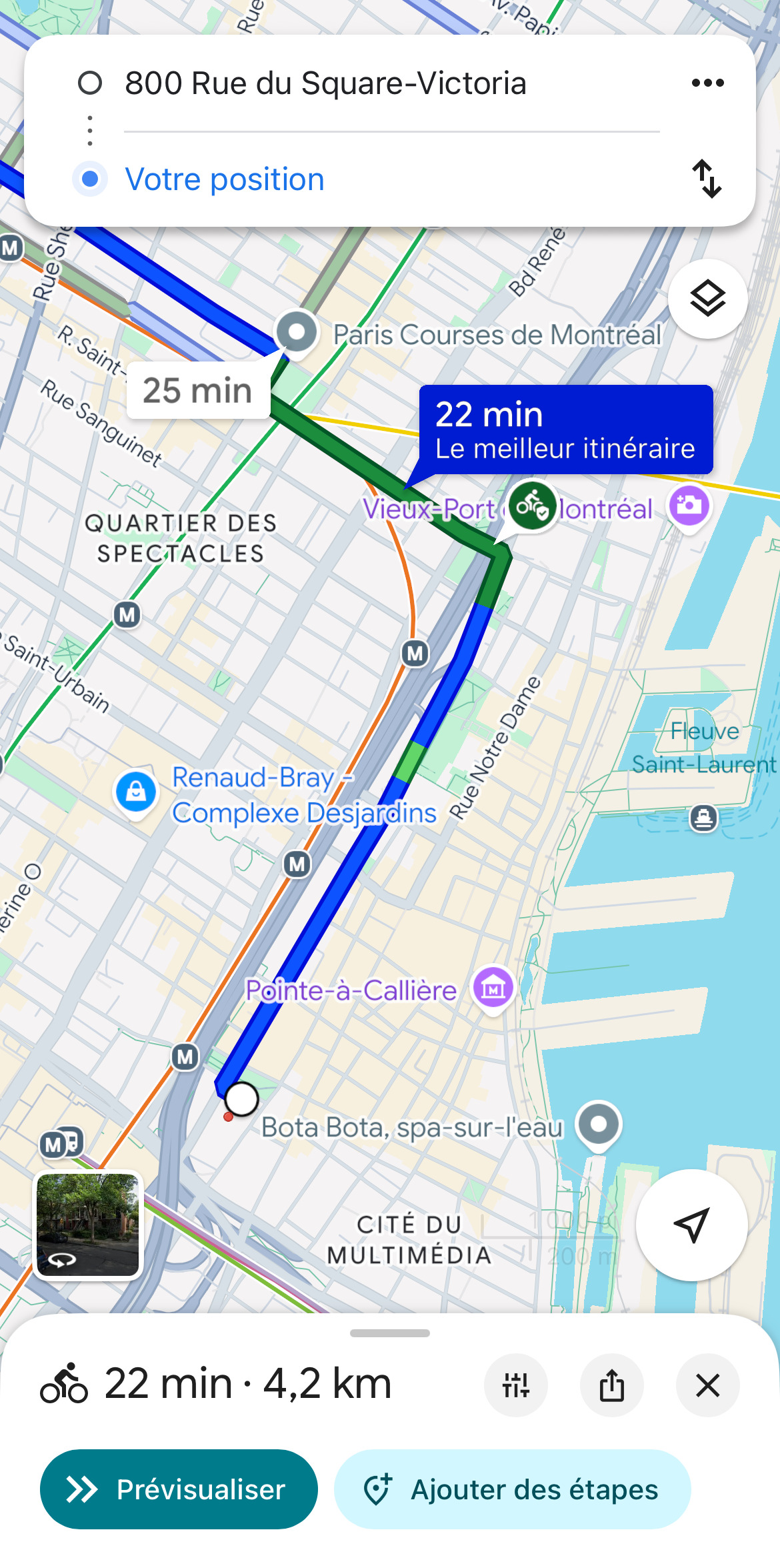The height and width of the screenshot is (1568, 780).
Task: Start the Prévisualiser route preview
Action: tap(179, 1489)
